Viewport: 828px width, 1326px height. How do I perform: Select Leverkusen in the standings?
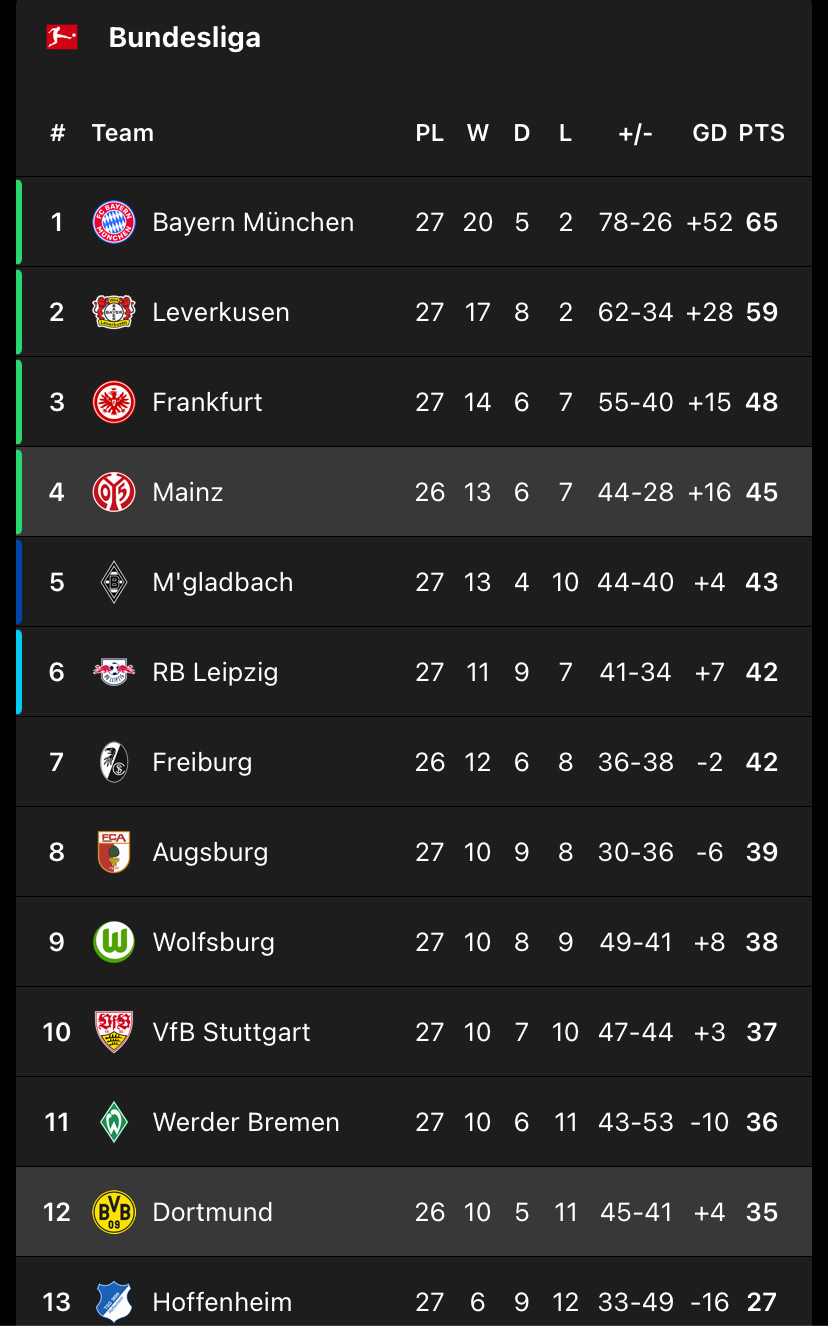coord(221,312)
